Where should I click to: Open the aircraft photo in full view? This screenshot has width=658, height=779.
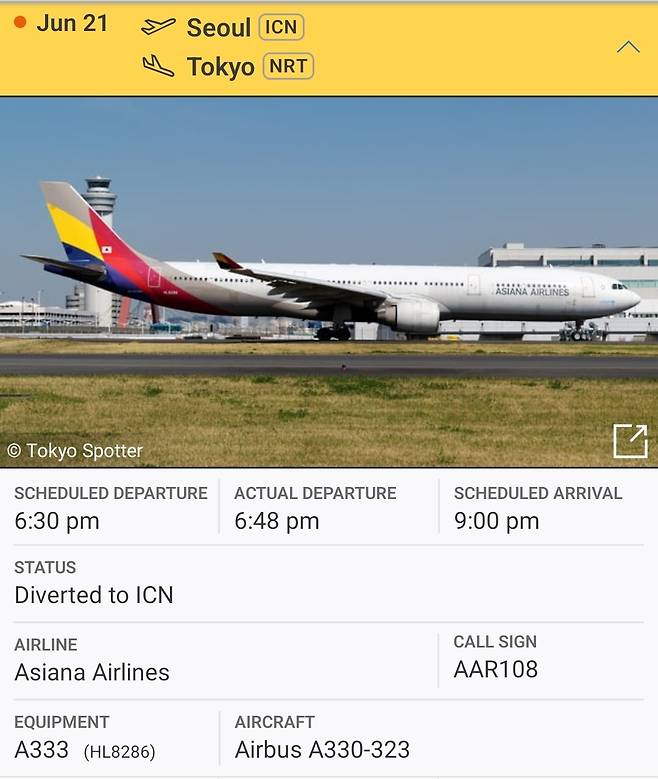point(630,440)
